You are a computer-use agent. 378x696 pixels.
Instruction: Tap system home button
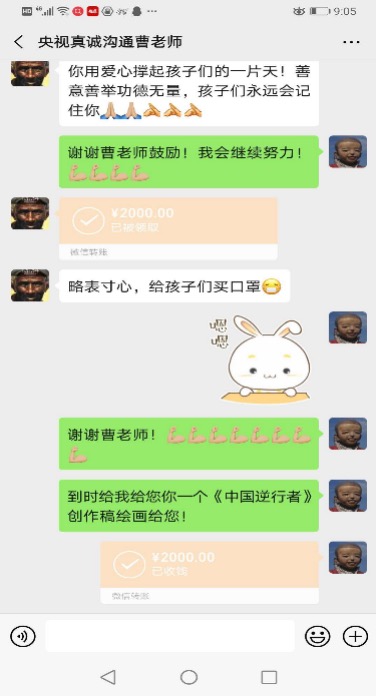189,677
